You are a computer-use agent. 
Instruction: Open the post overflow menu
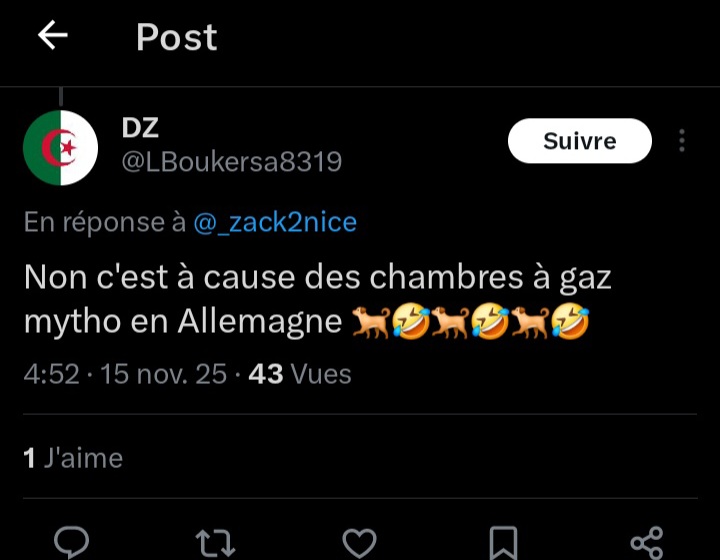(682, 141)
